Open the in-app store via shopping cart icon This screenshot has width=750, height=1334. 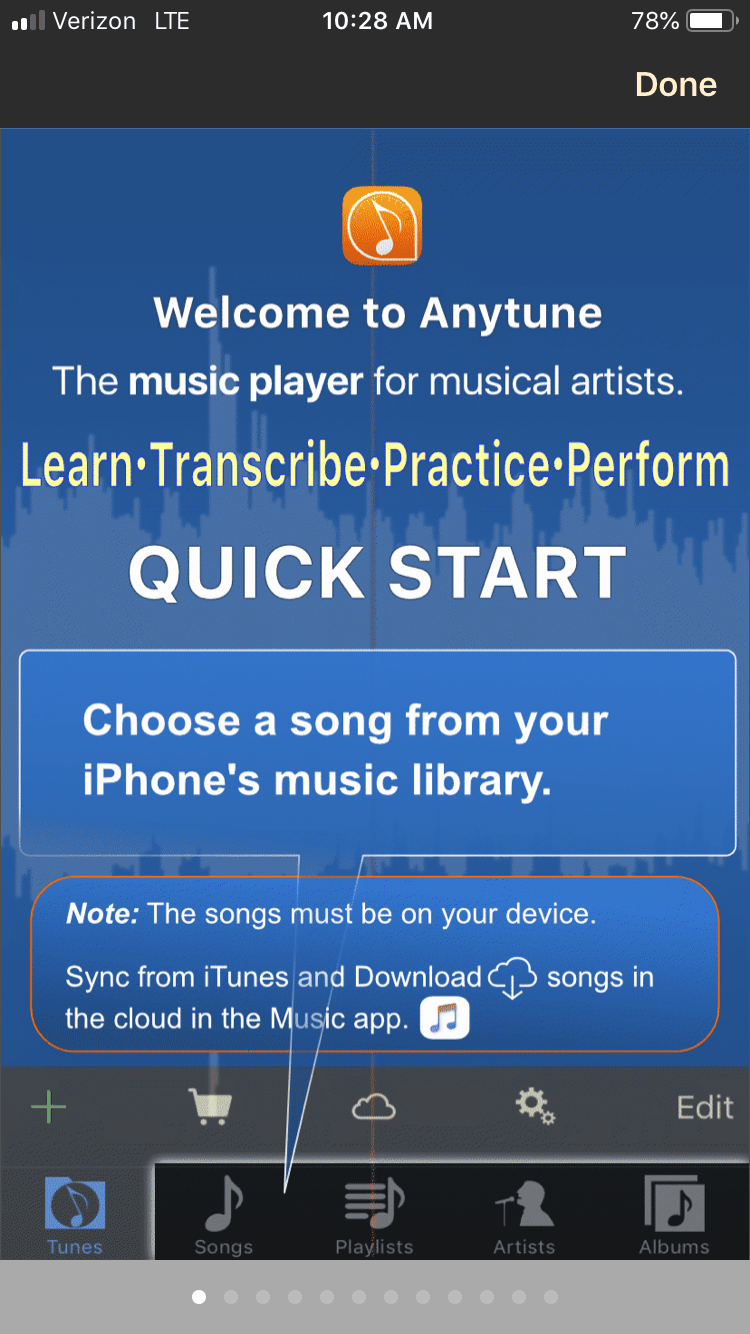click(x=208, y=1106)
